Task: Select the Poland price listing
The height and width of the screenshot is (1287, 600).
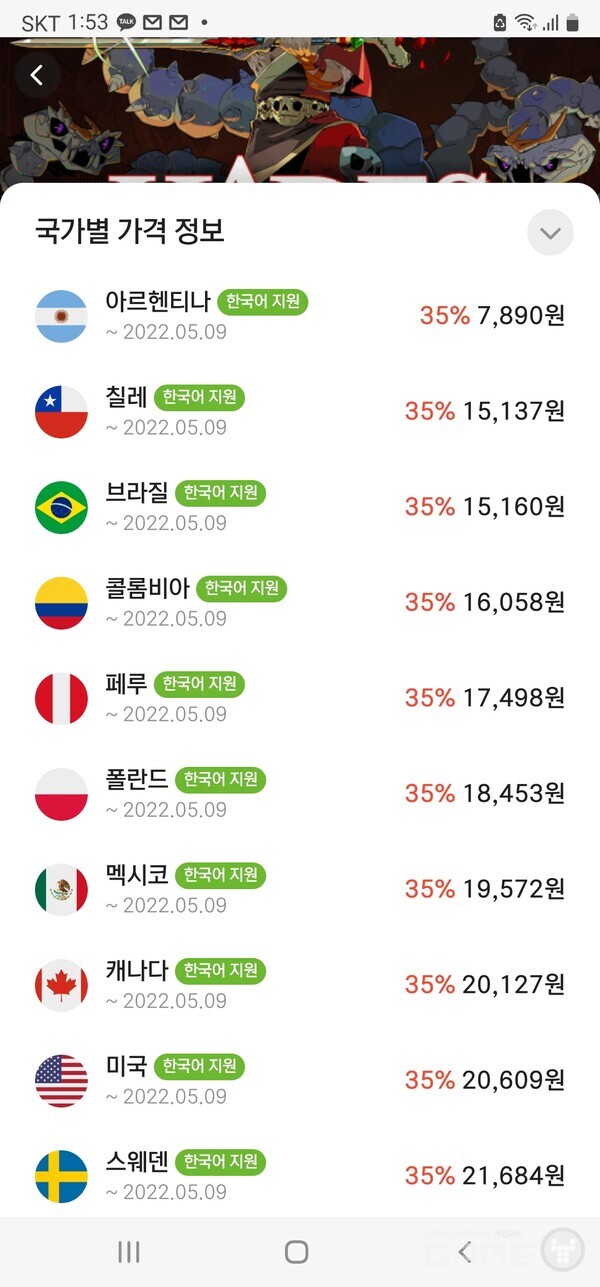Action: pyautogui.click(x=300, y=794)
